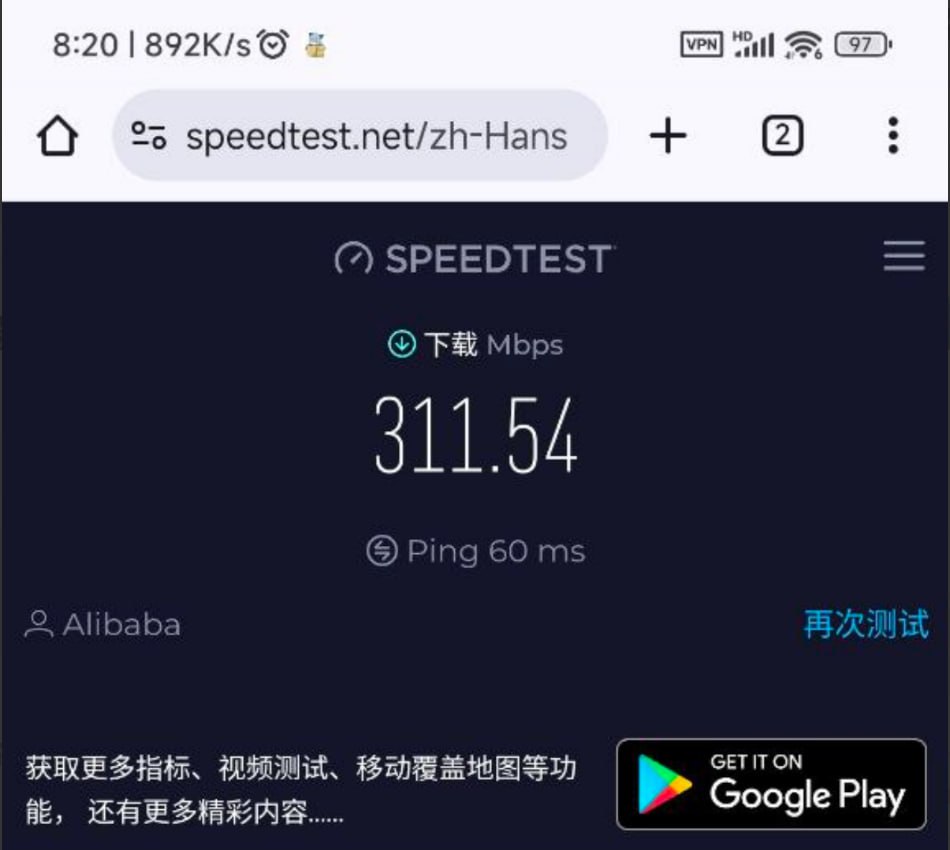Open the browser overflow menu
Image resolution: width=950 pixels, height=850 pixels.
coord(893,135)
